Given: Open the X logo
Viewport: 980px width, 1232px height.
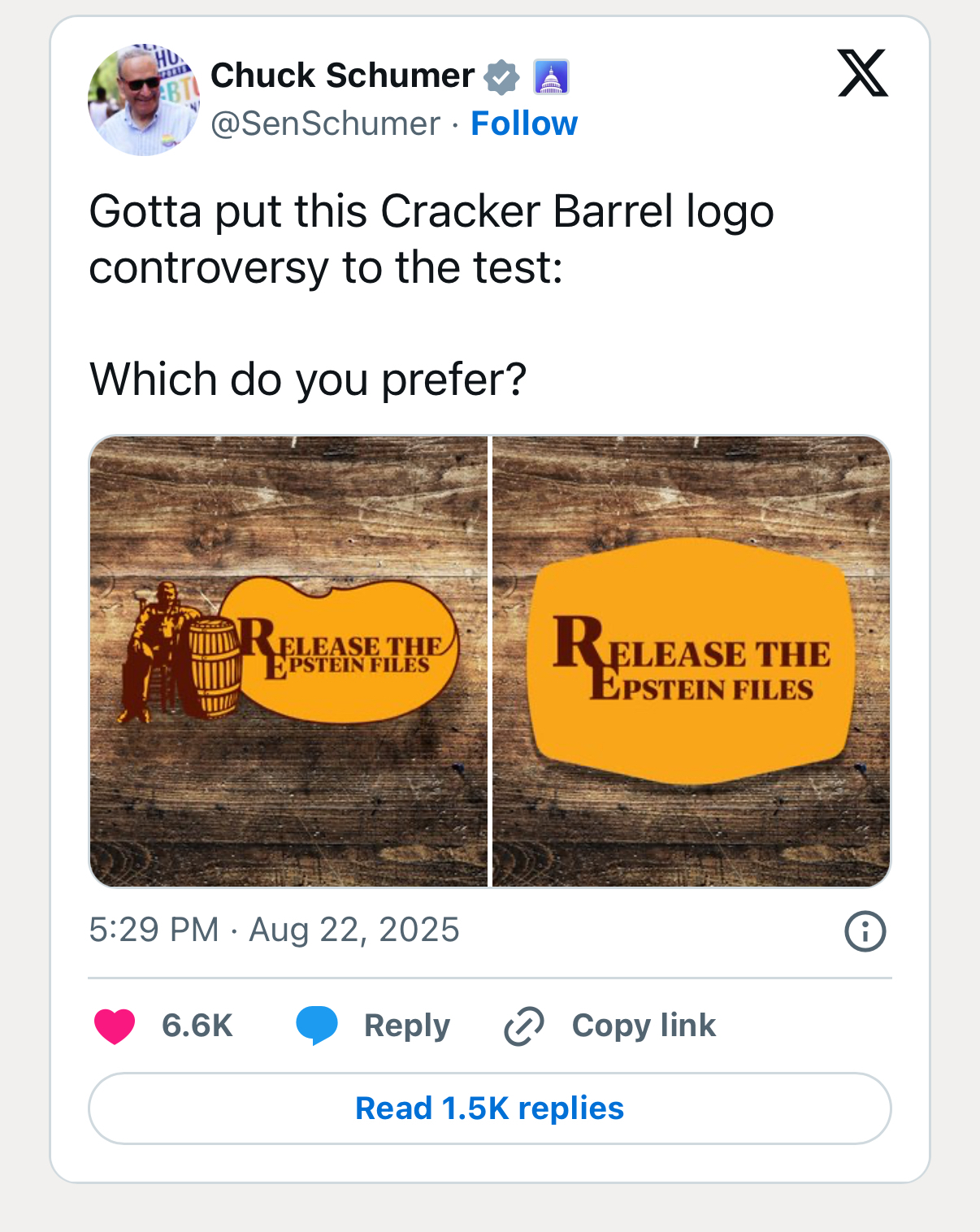Looking at the screenshot, I should pos(862,74).
